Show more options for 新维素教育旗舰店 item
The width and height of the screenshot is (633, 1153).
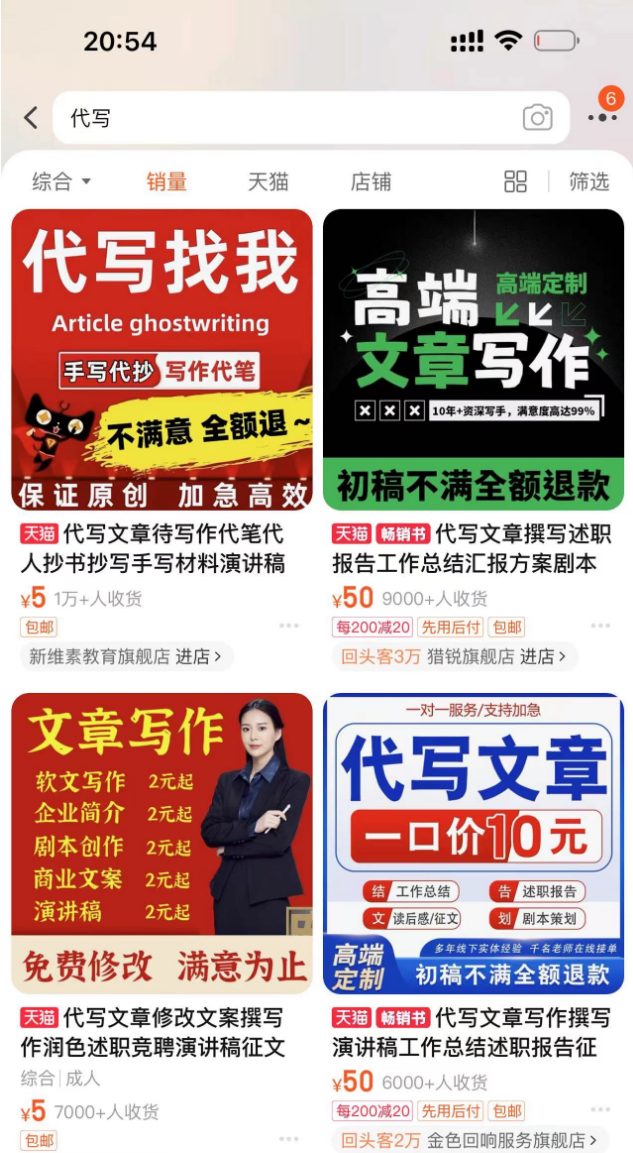[289, 626]
